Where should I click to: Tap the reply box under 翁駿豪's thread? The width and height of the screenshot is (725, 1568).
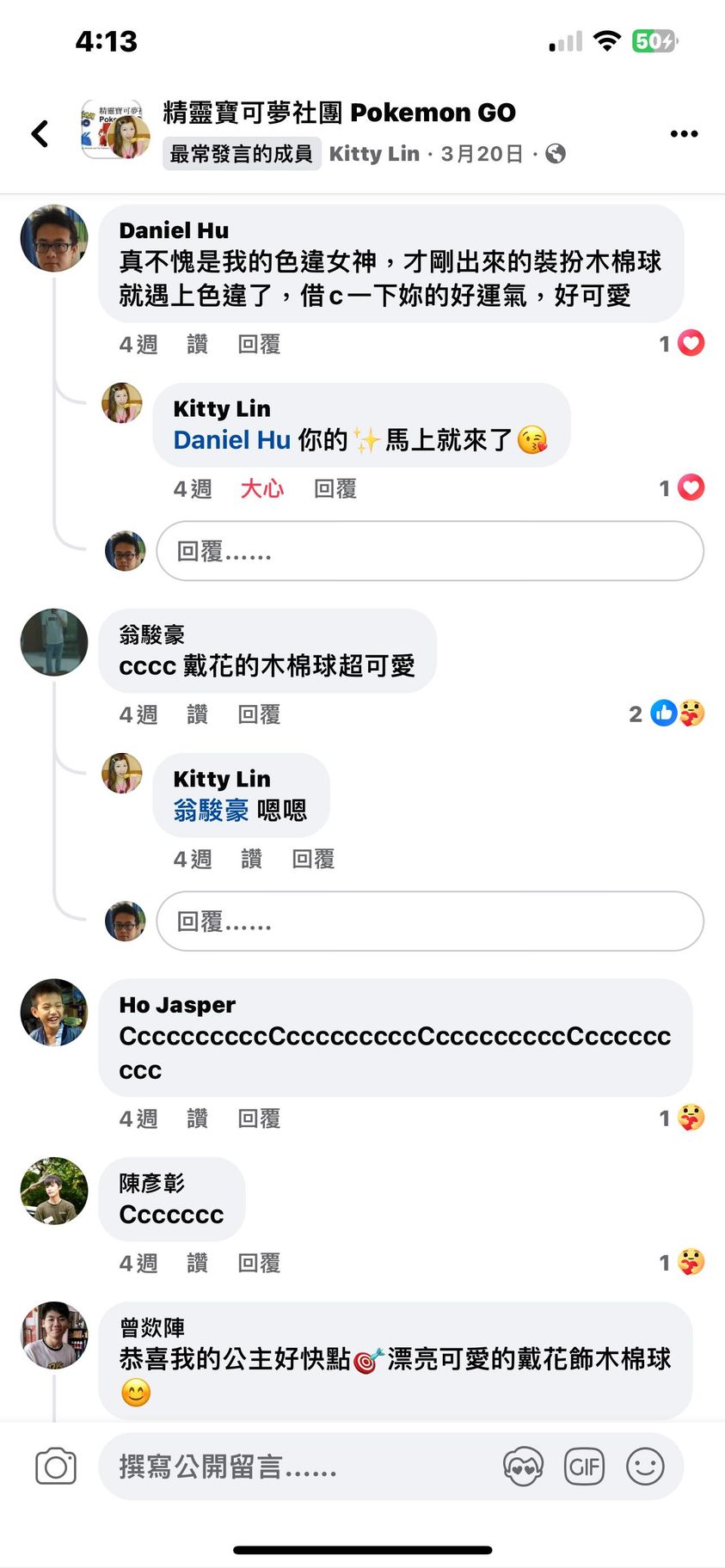pyautogui.click(x=429, y=922)
